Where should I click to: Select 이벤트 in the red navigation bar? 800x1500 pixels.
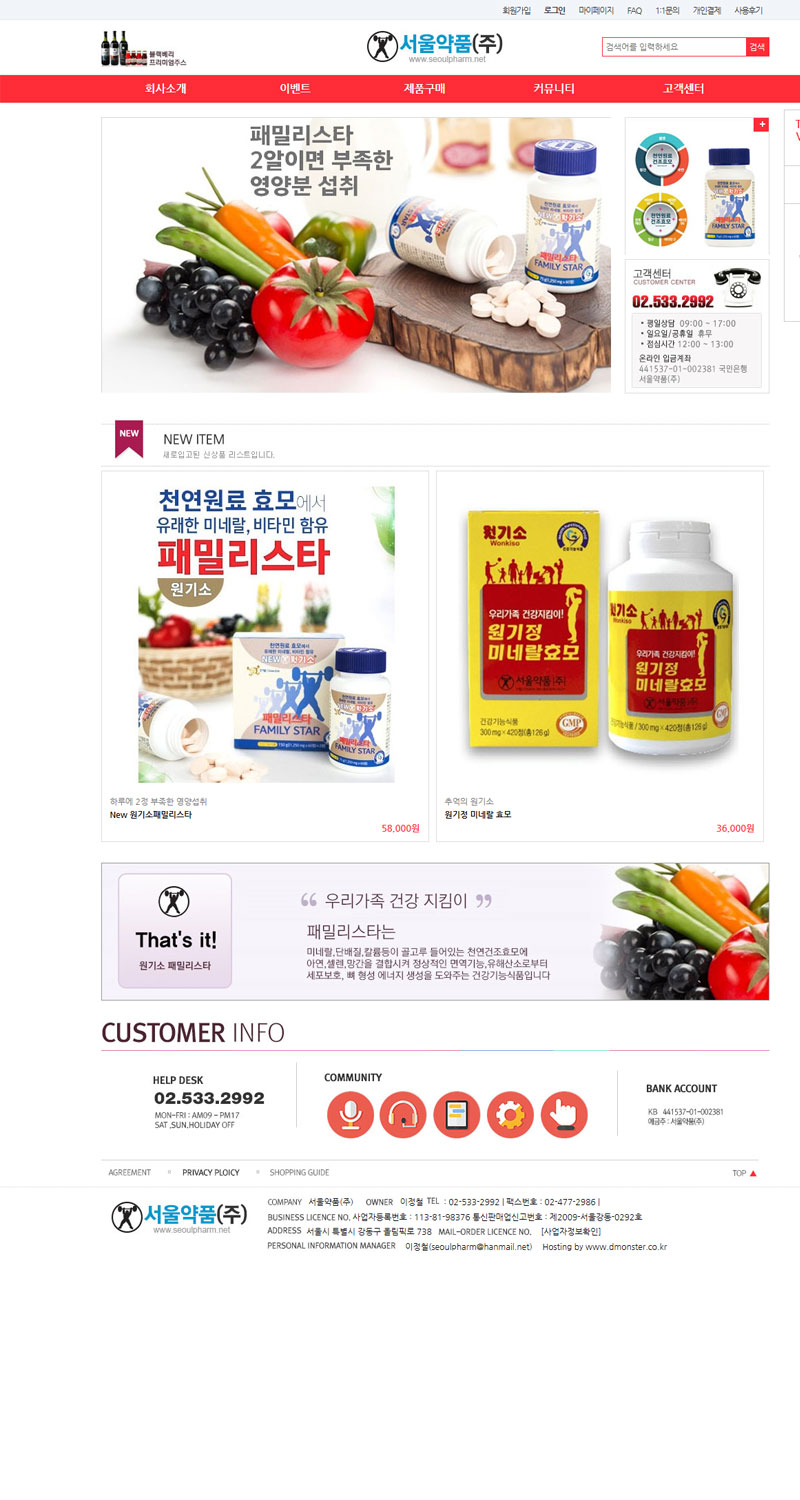click(x=295, y=89)
